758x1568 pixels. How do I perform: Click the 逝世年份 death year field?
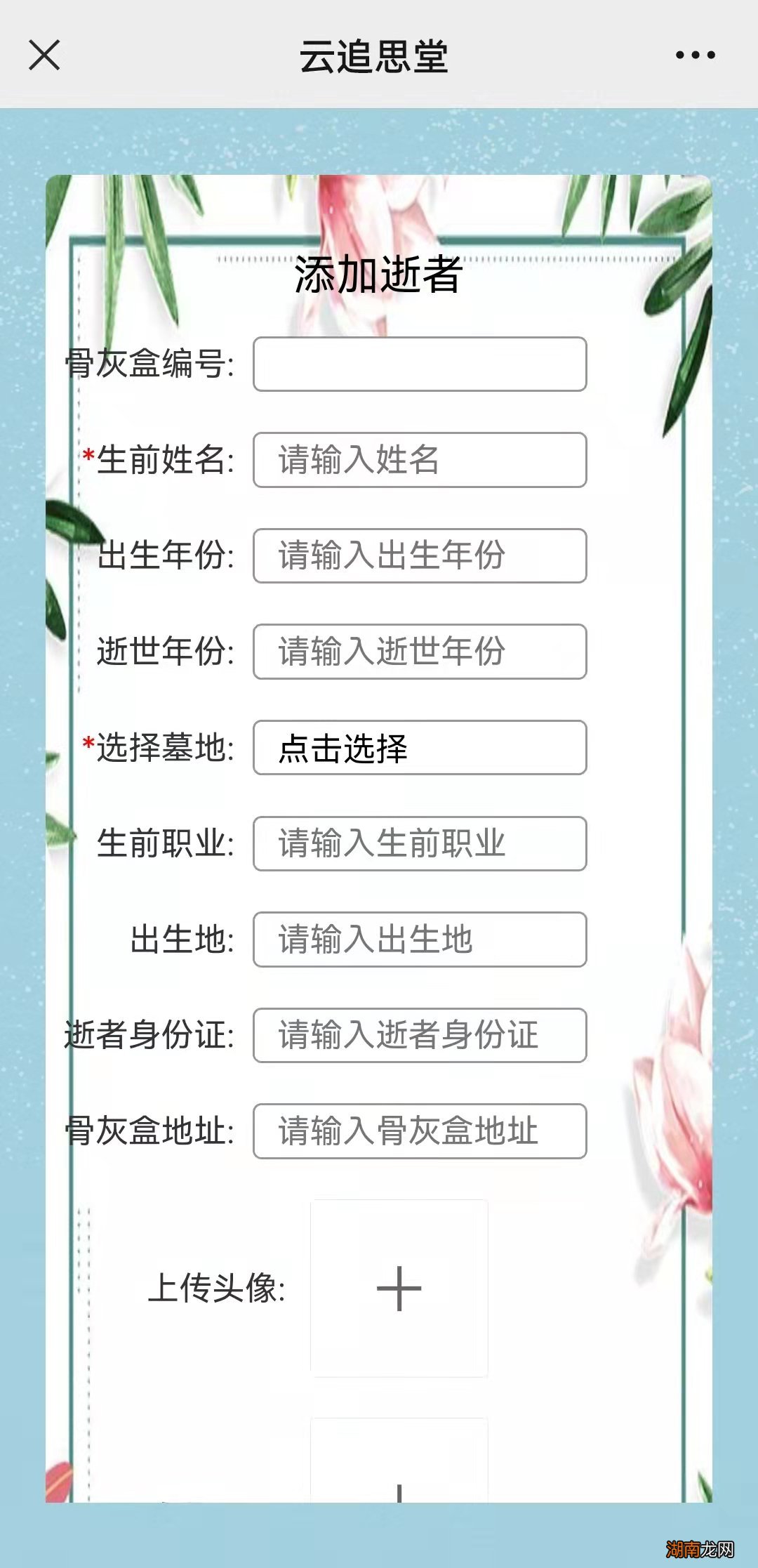tap(419, 653)
